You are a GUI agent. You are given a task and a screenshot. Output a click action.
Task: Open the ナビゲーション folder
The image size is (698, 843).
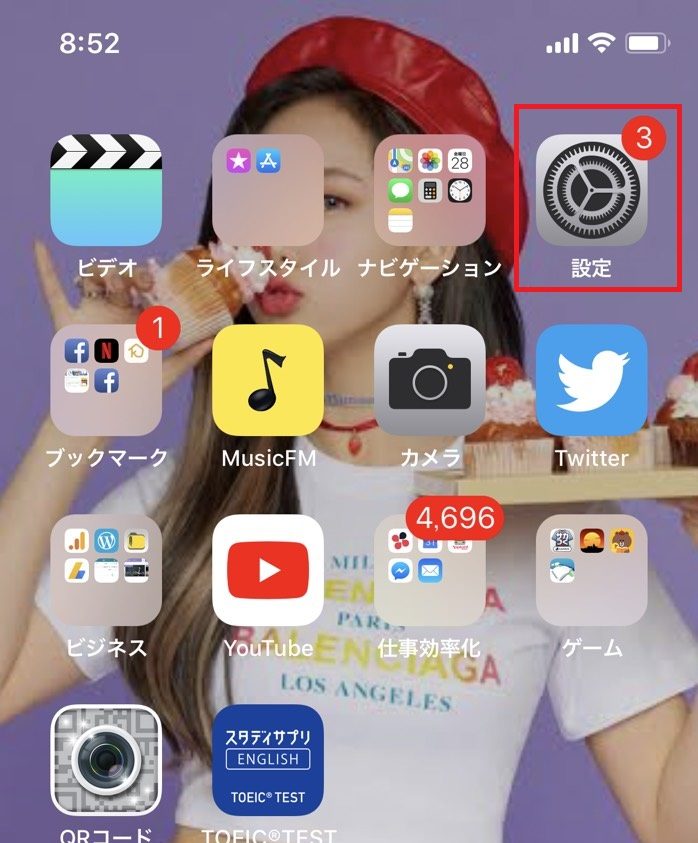click(x=430, y=190)
